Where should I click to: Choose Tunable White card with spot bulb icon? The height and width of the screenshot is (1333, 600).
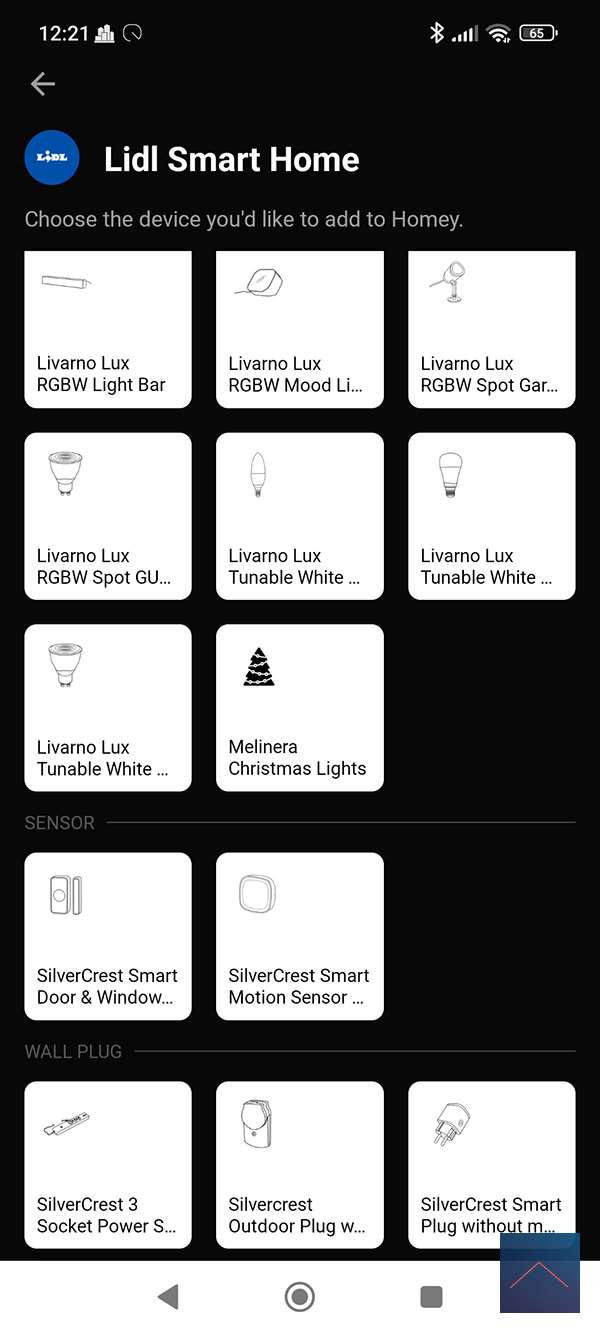108,708
